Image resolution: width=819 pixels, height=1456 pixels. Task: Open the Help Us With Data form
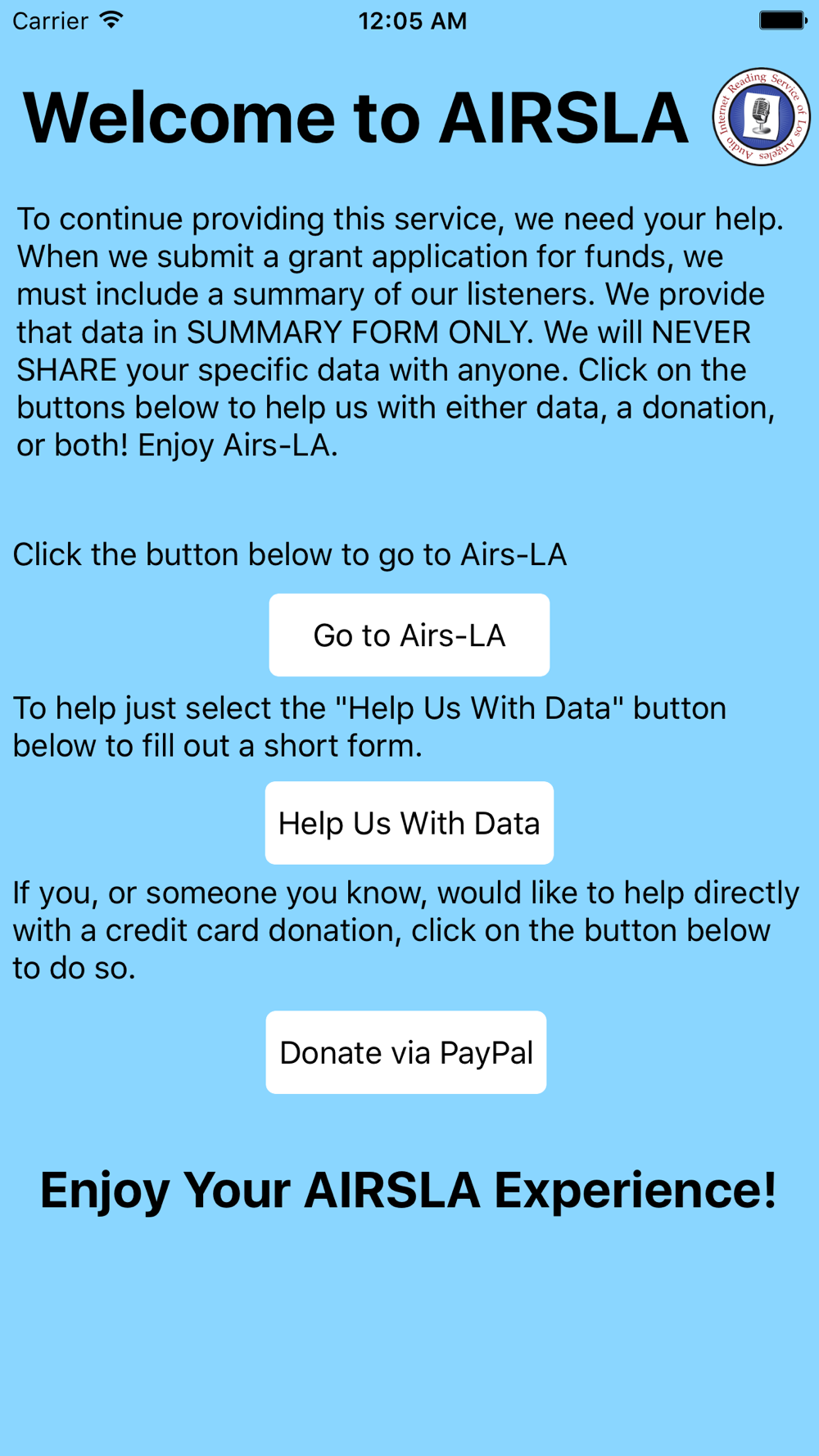[409, 823]
